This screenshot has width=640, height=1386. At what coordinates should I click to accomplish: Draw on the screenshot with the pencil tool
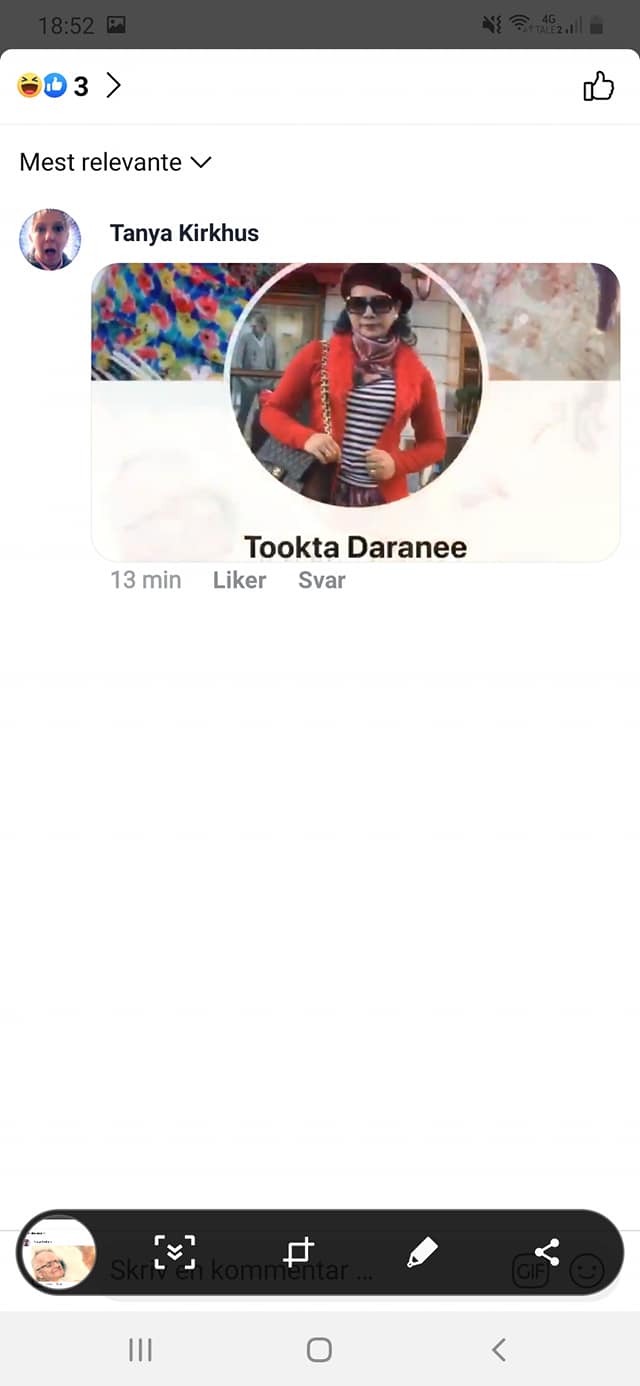point(422,1252)
